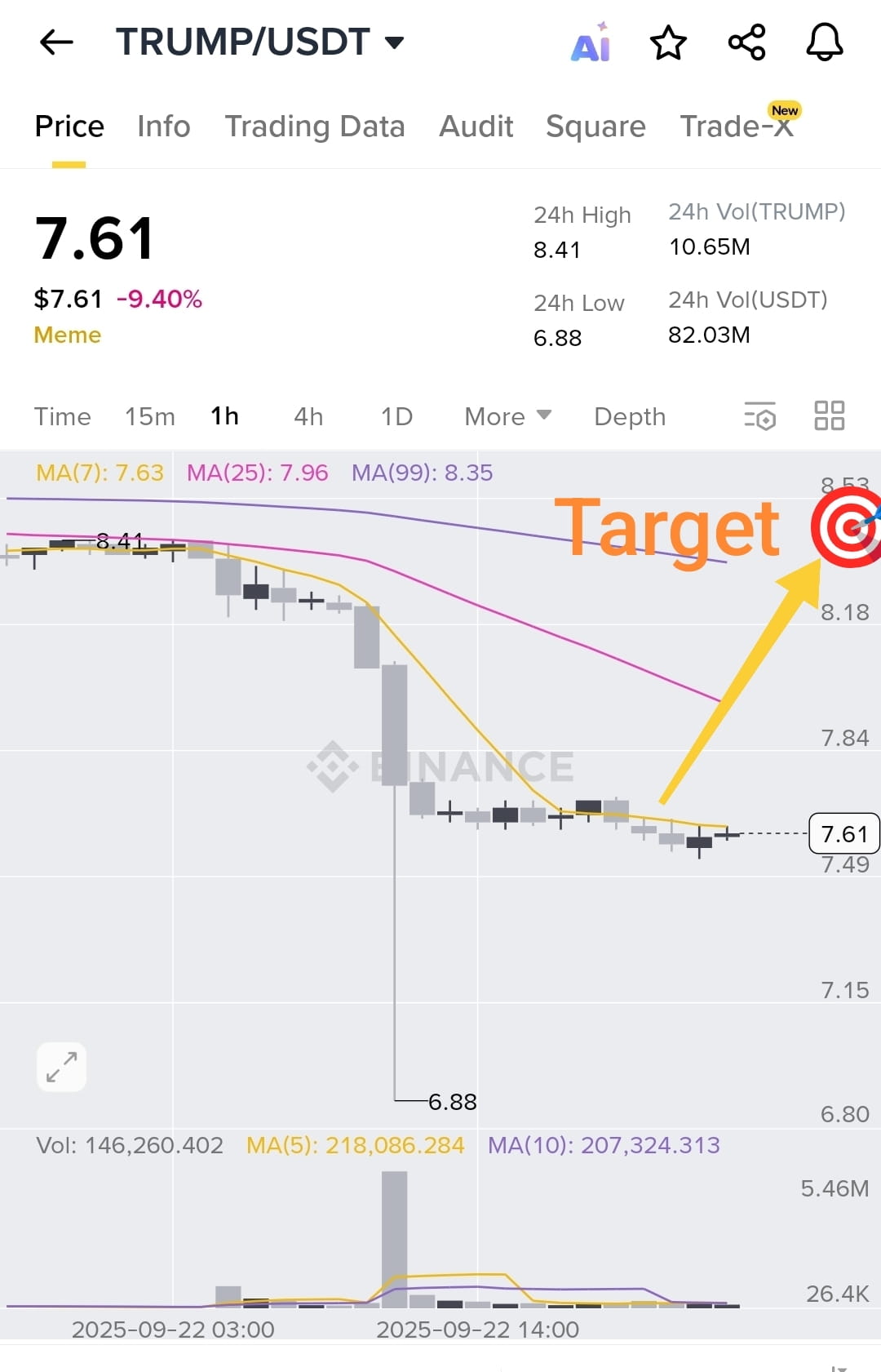Image resolution: width=881 pixels, height=1372 pixels.
Task: Add TRUMP/USDT to favorites with star
Action: click(x=668, y=42)
